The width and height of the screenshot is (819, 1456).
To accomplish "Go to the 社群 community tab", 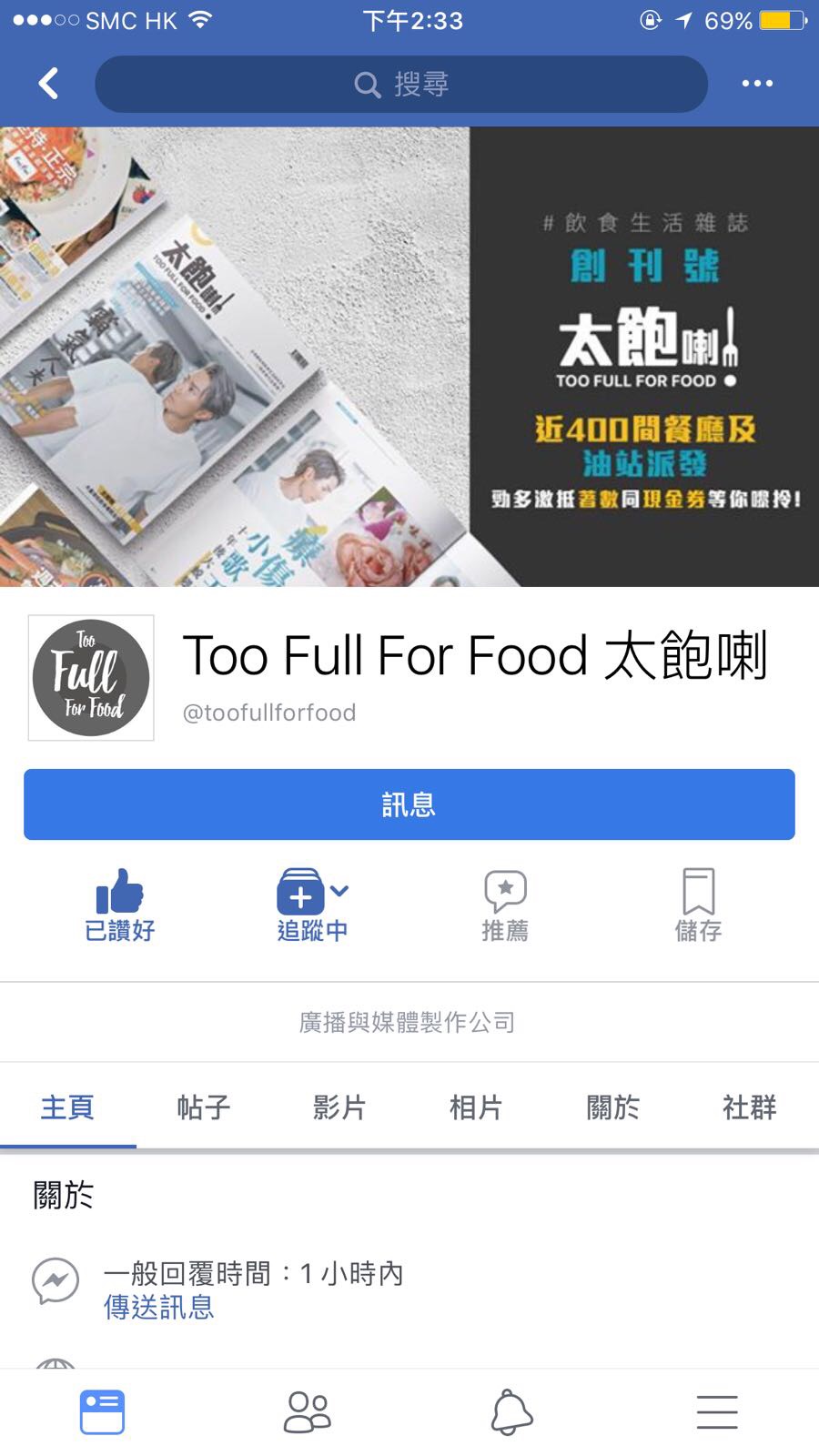I will pos(750,1107).
